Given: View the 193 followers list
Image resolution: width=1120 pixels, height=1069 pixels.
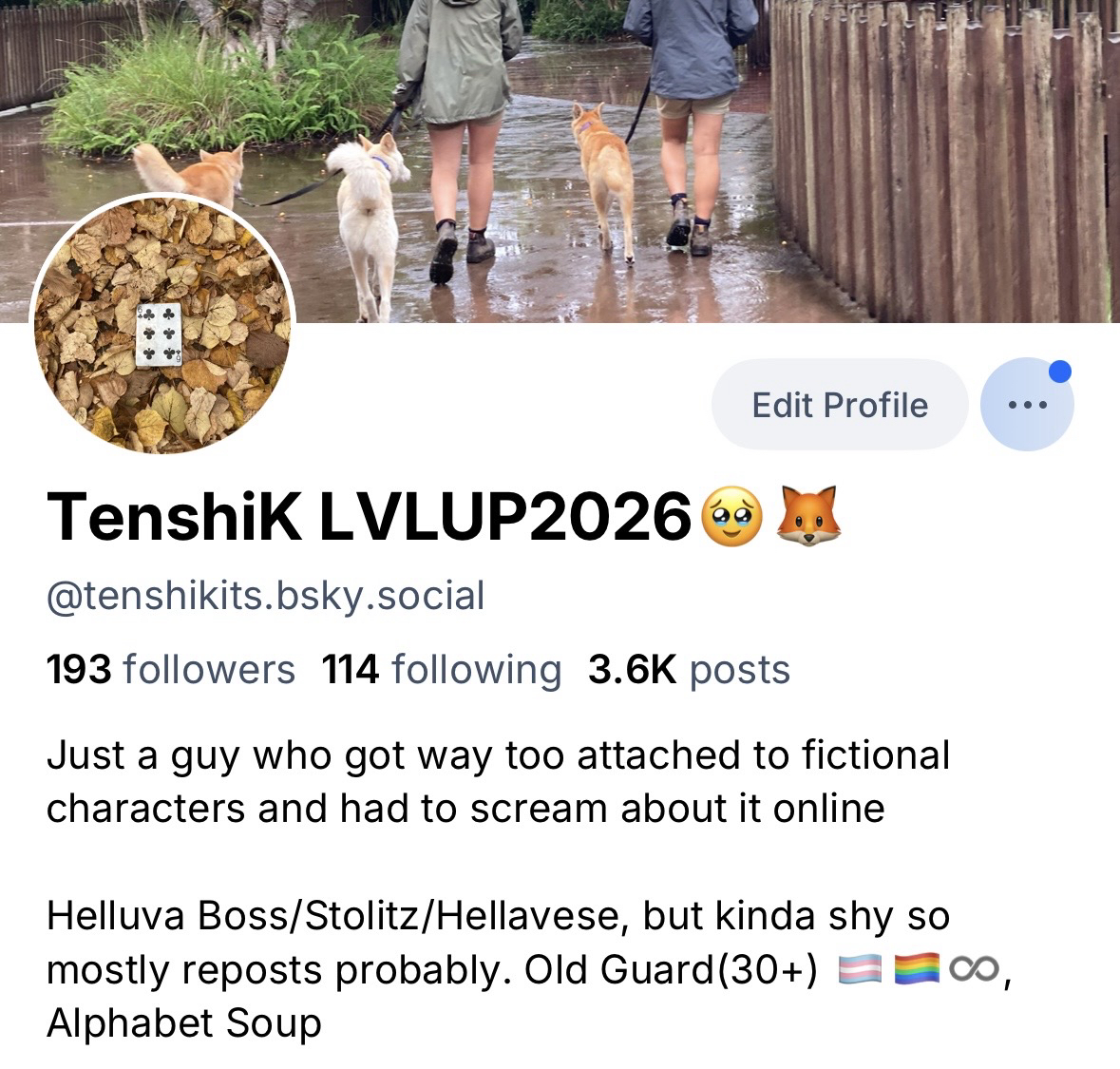Looking at the screenshot, I should 171,670.
